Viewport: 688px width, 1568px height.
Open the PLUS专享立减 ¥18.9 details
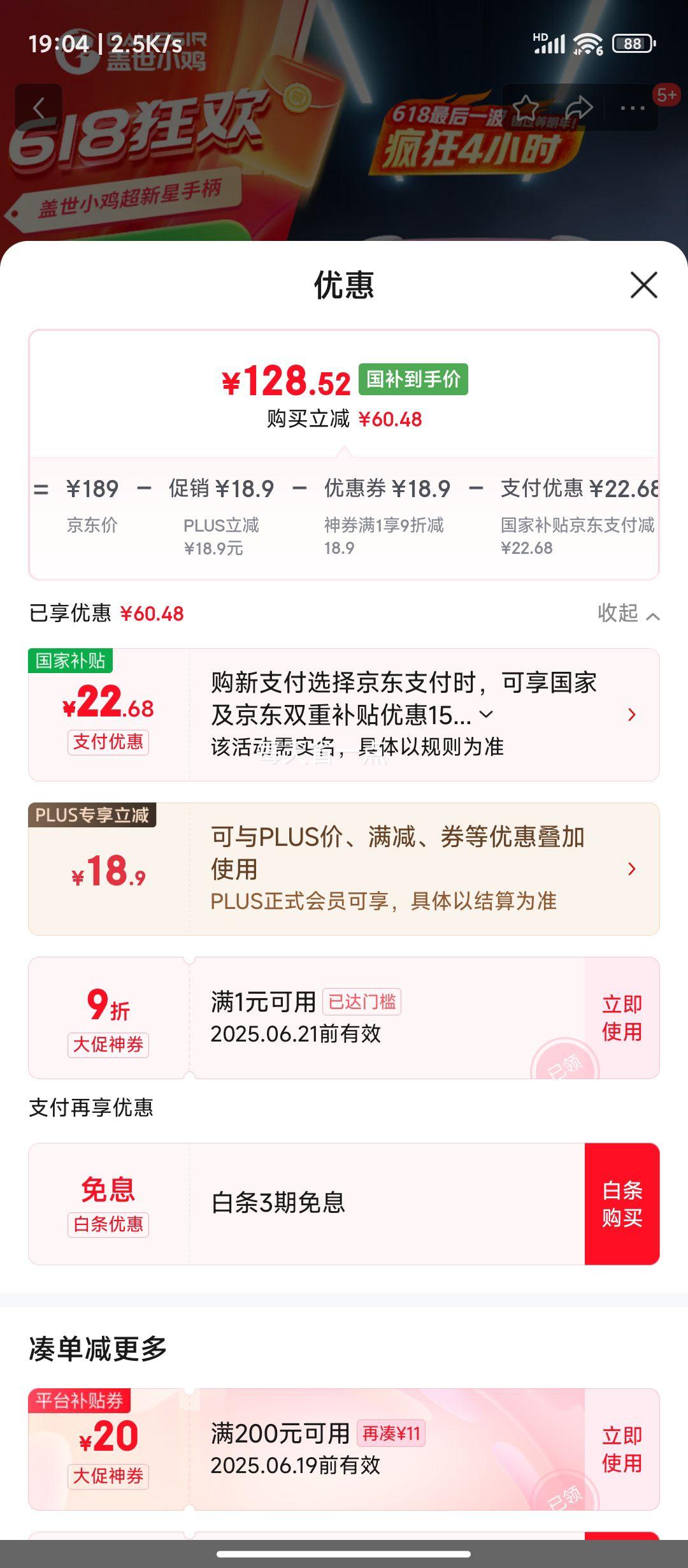tap(631, 869)
